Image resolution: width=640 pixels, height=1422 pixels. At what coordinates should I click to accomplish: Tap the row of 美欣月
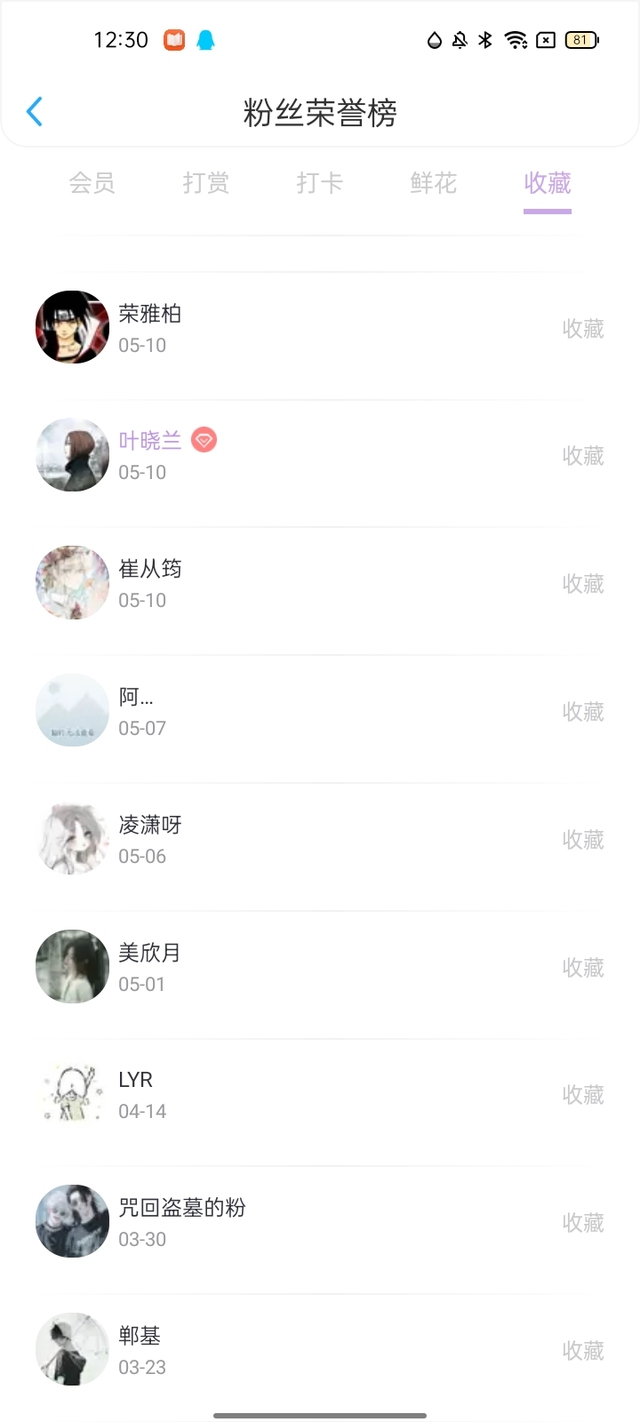(320, 967)
